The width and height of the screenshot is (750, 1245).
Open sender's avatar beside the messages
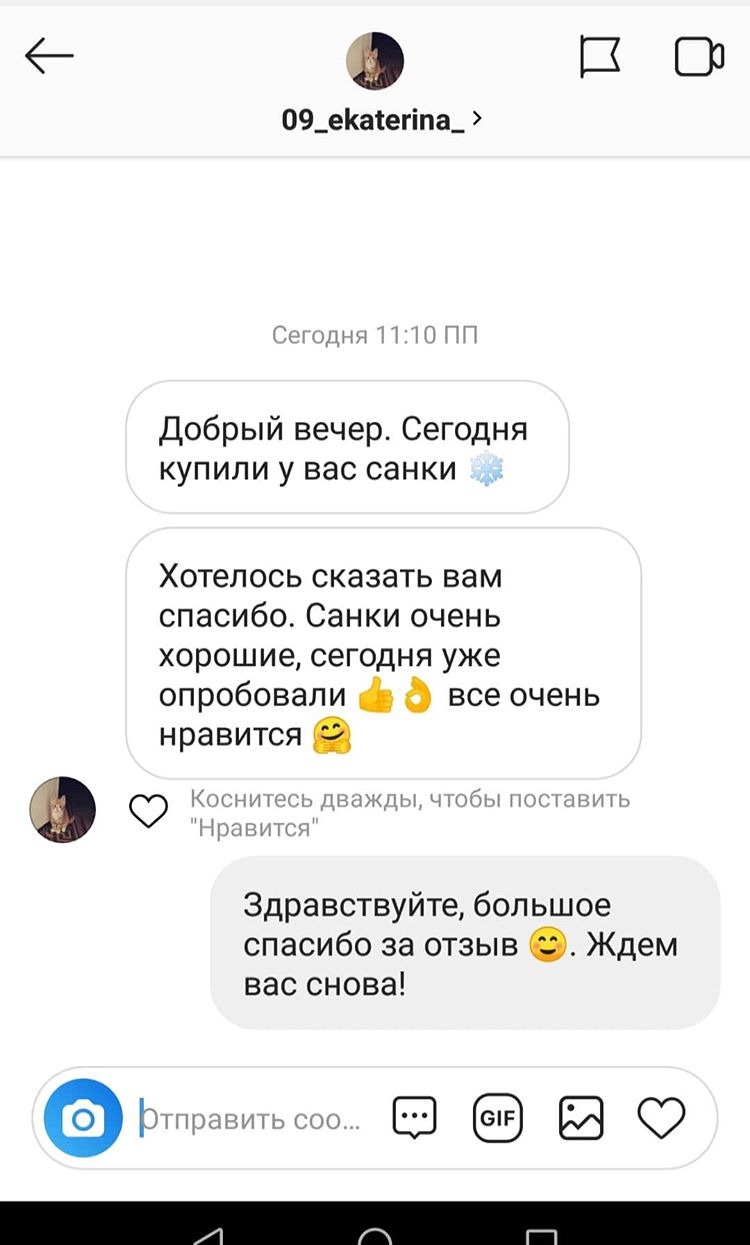(x=62, y=808)
